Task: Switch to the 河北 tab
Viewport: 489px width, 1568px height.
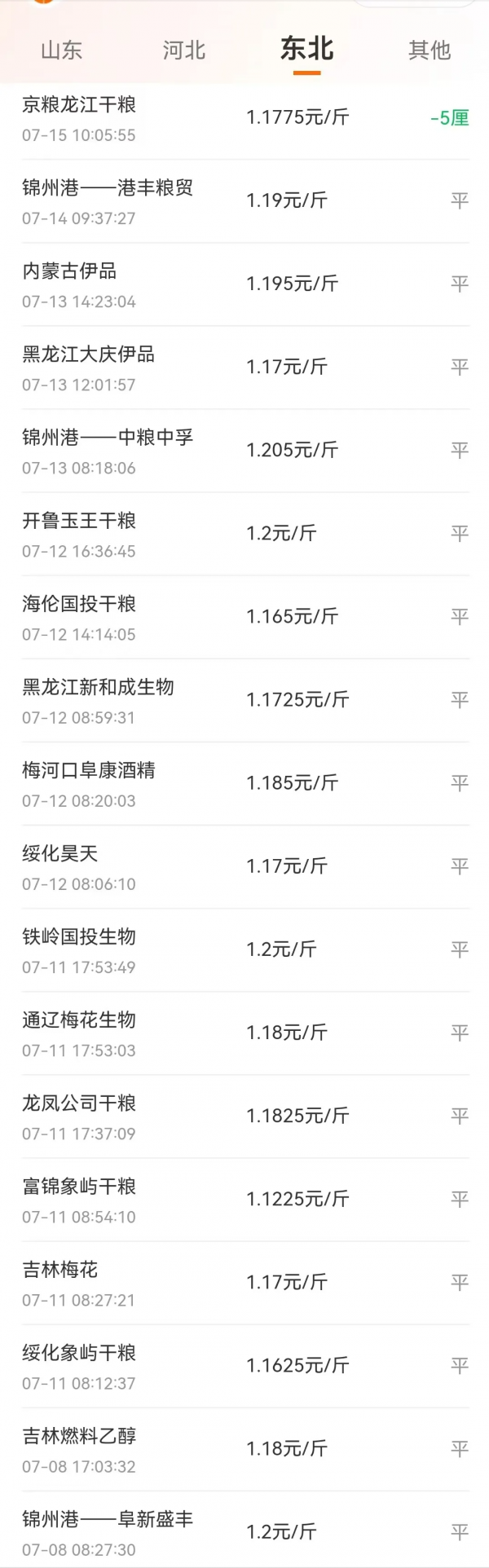Action: [184, 51]
